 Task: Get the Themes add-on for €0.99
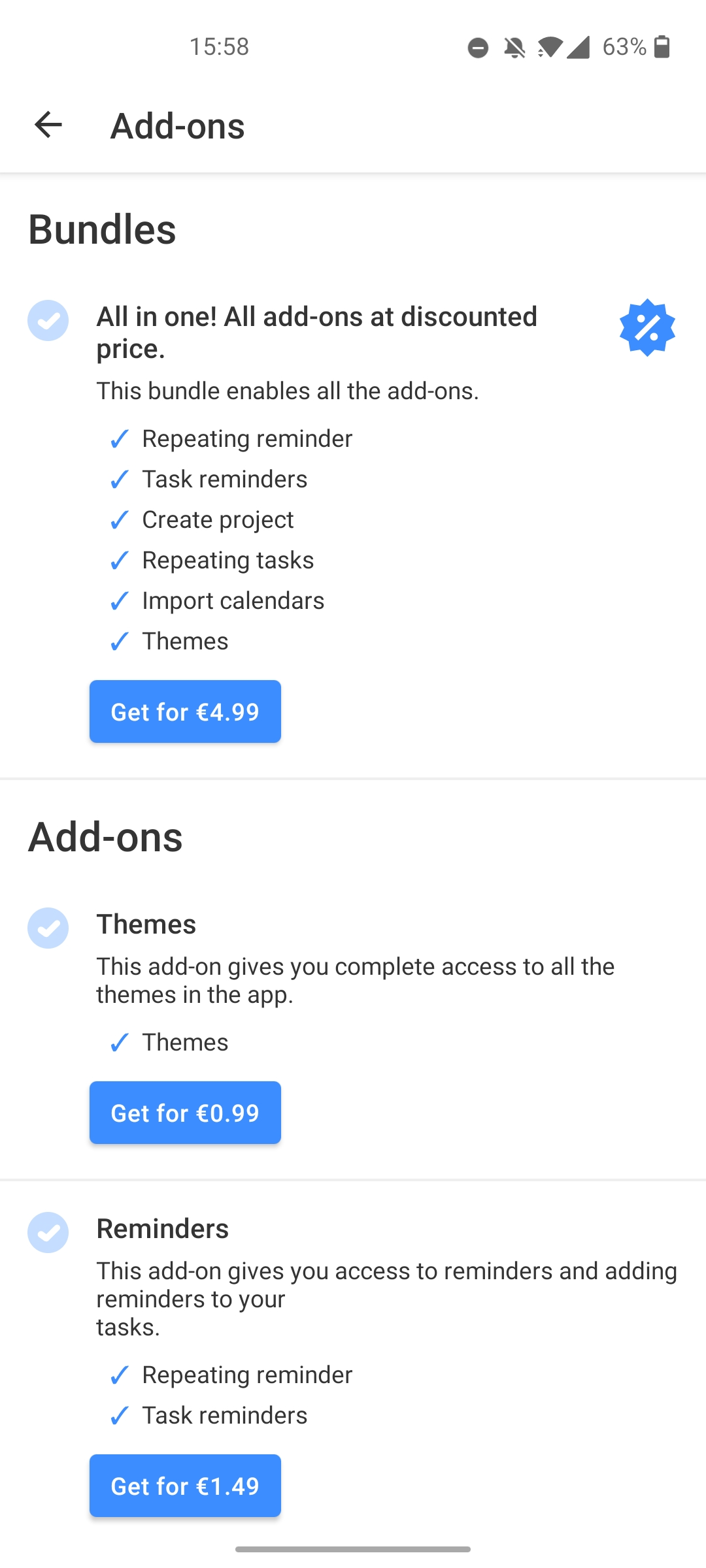(185, 1113)
